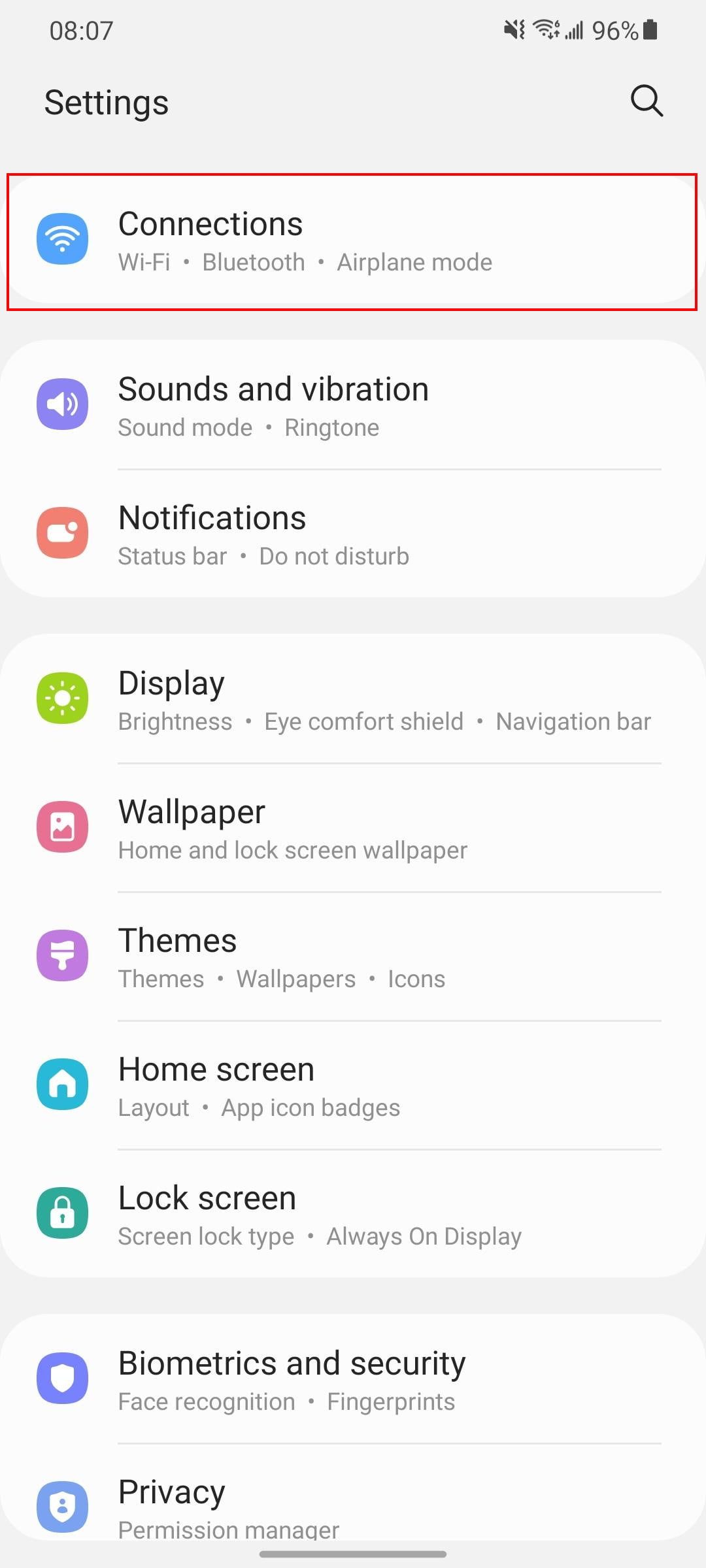Open Wallpaper settings

(x=352, y=828)
